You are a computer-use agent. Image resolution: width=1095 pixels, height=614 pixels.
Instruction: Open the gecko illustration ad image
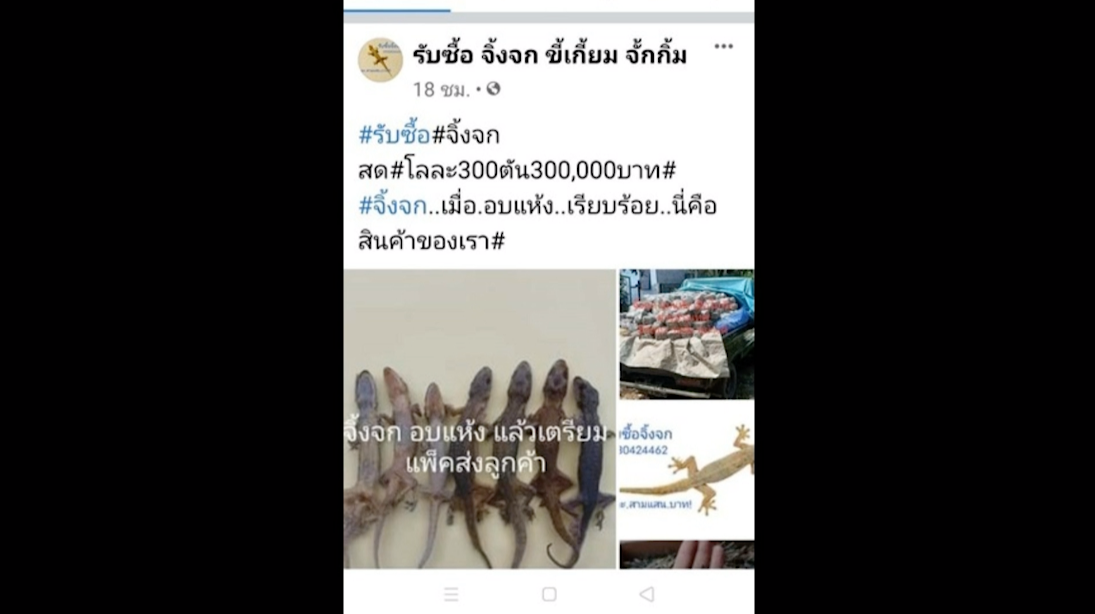686,470
